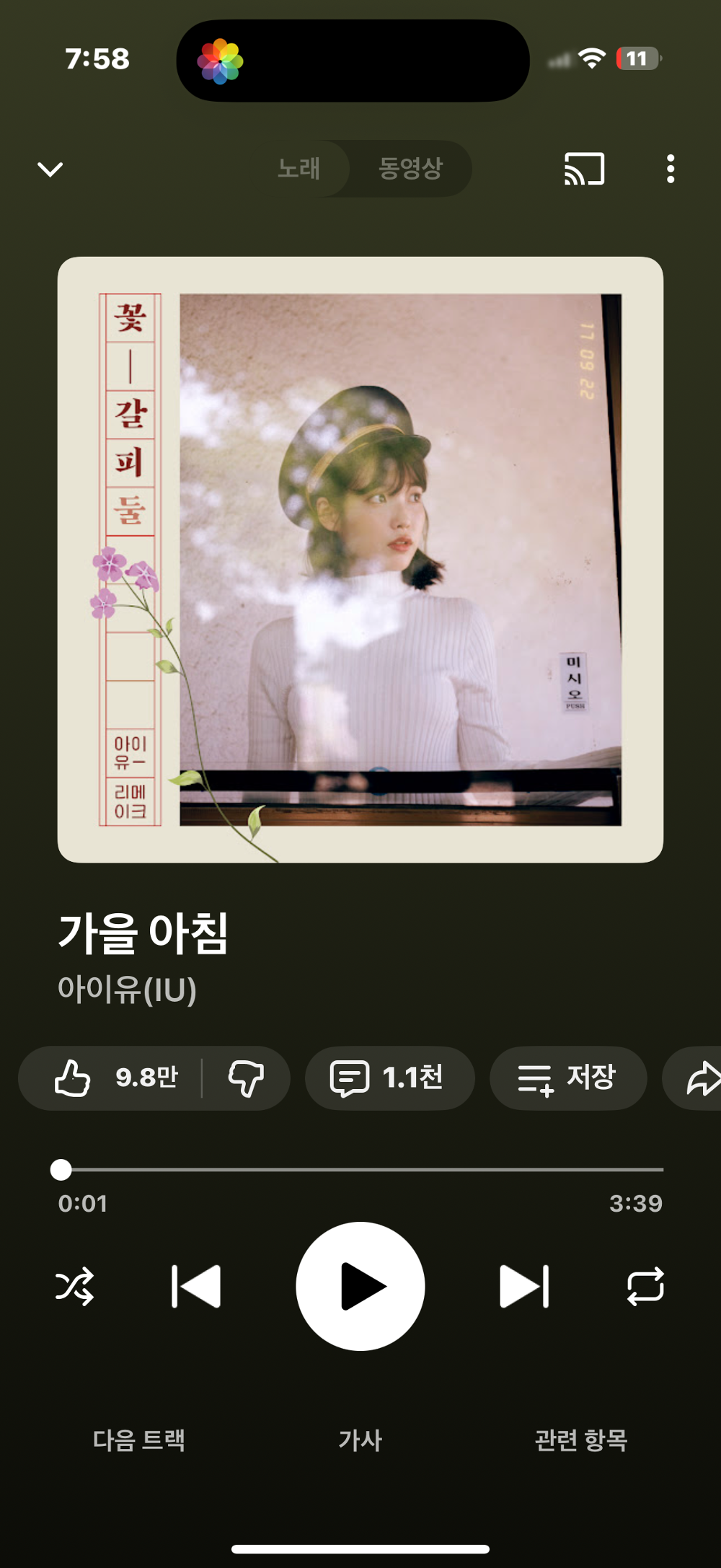The image size is (721, 1568).
Task: Collapse the player with the down chevron
Action: click(x=48, y=169)
